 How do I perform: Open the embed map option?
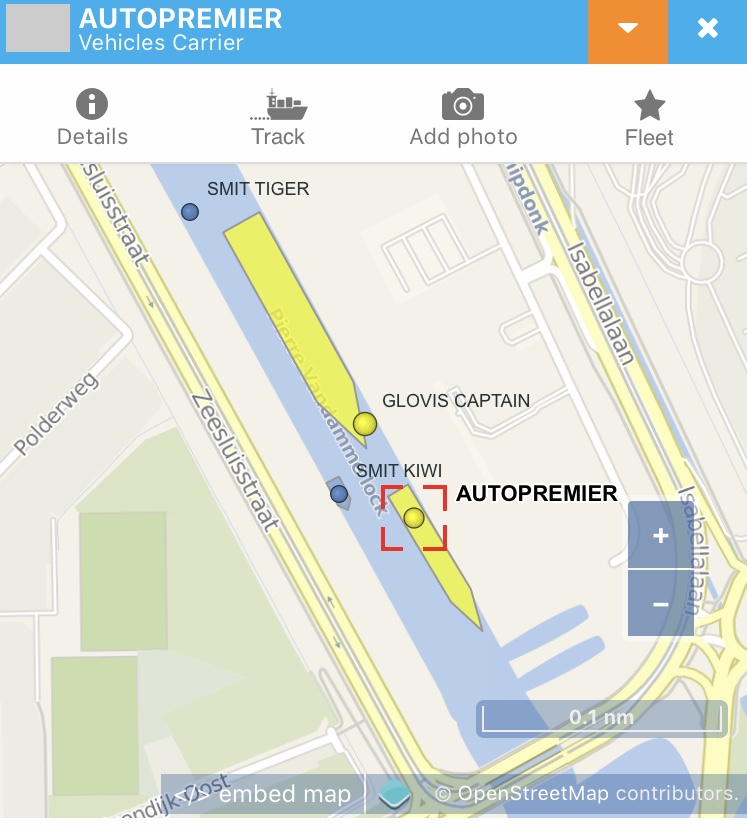pos(264,795)
